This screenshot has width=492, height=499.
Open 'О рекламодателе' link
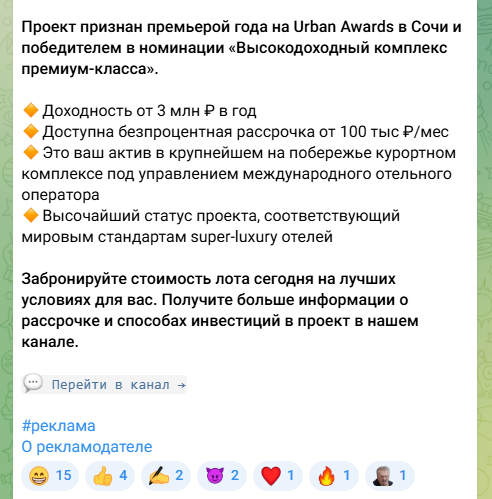point(87,447)
